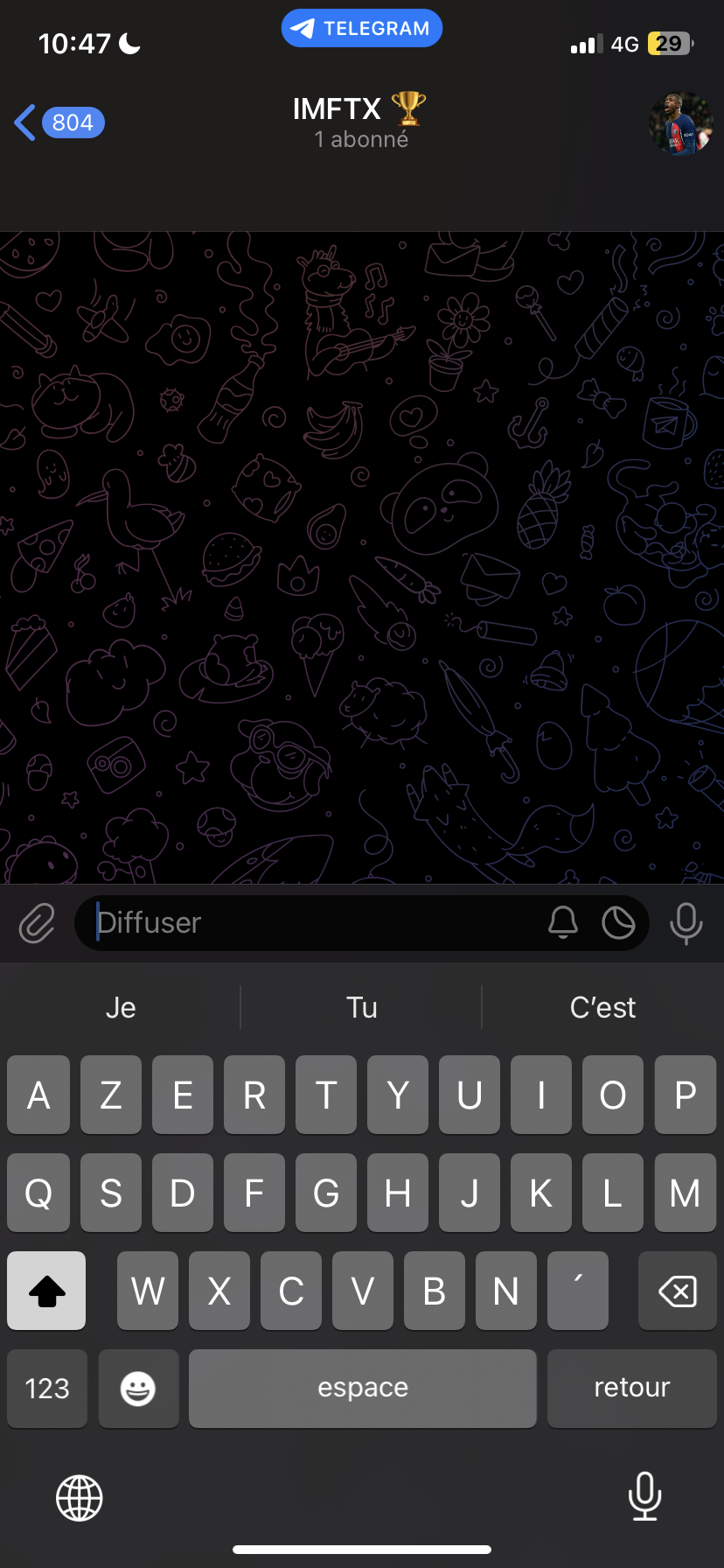Choose the word 'Je' from predictions
This screenshot has height=1568, width=724.
[x=120, y=1007]
